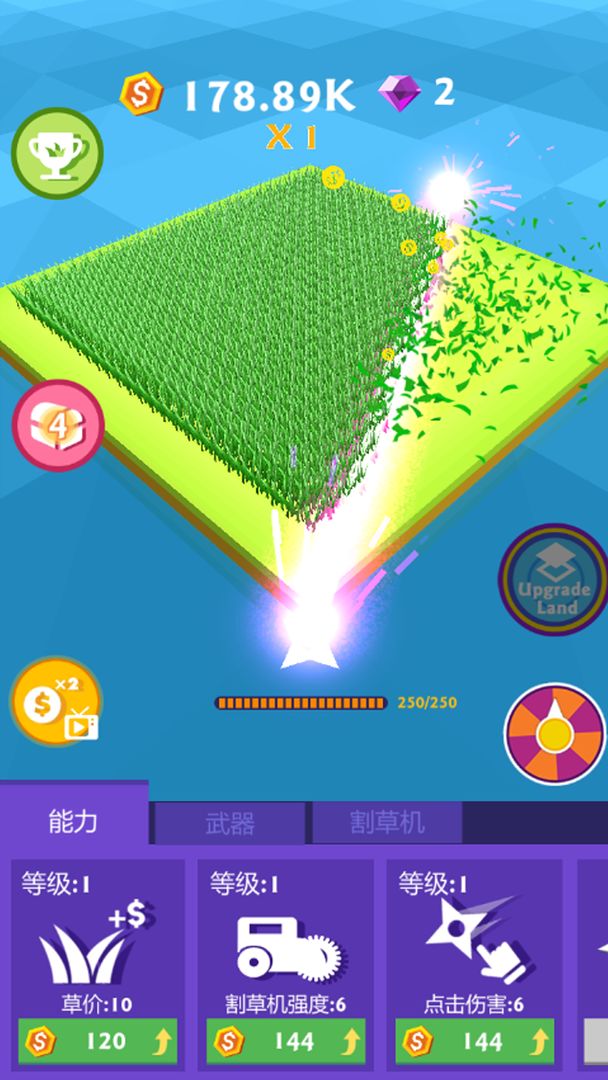Viewport: 608px width, 1080px height.
Task: Switch to the 武器 tab
Action: point(230,823)
